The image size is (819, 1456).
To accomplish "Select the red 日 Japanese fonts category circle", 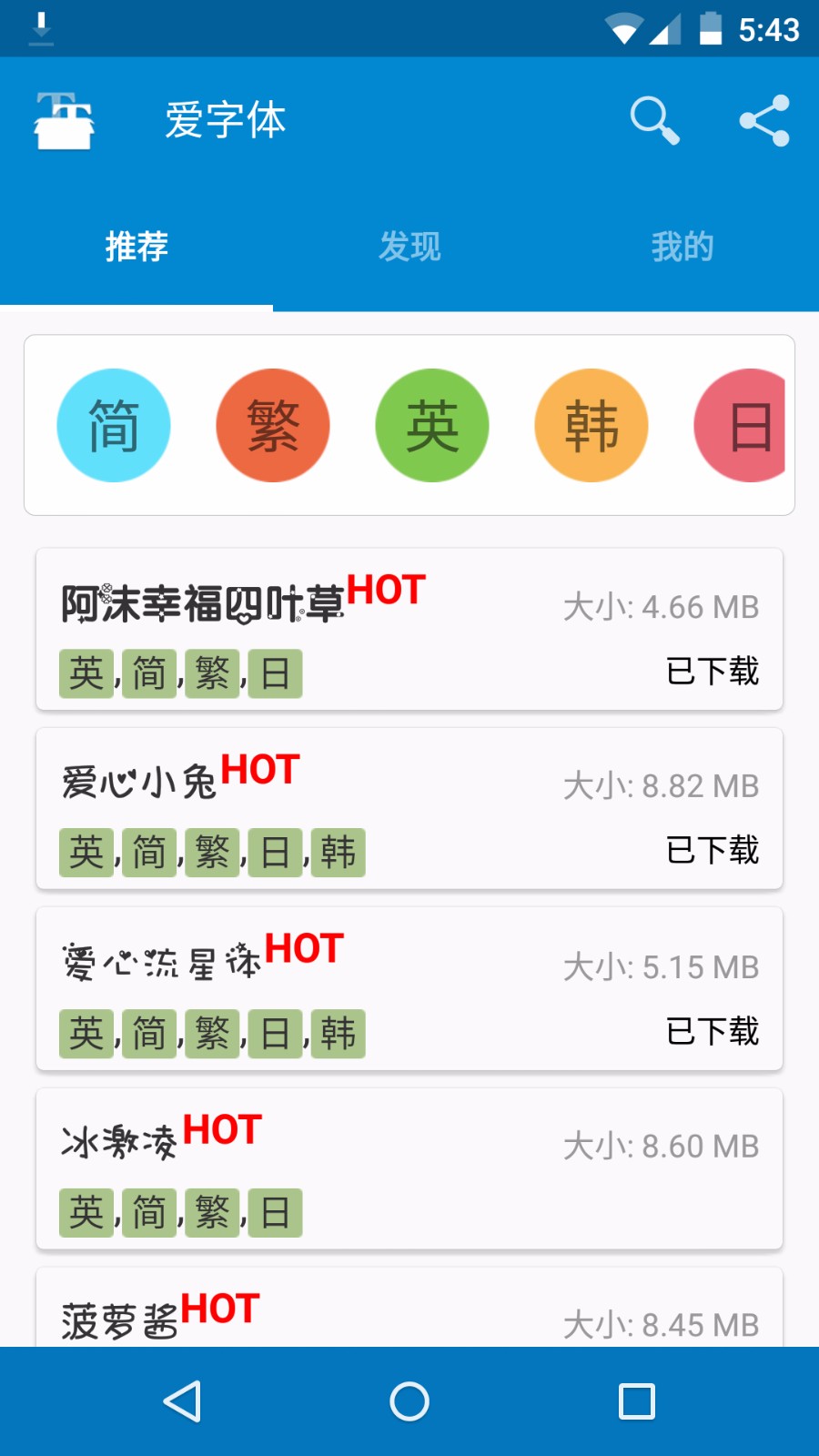I will tap(746, 425).
